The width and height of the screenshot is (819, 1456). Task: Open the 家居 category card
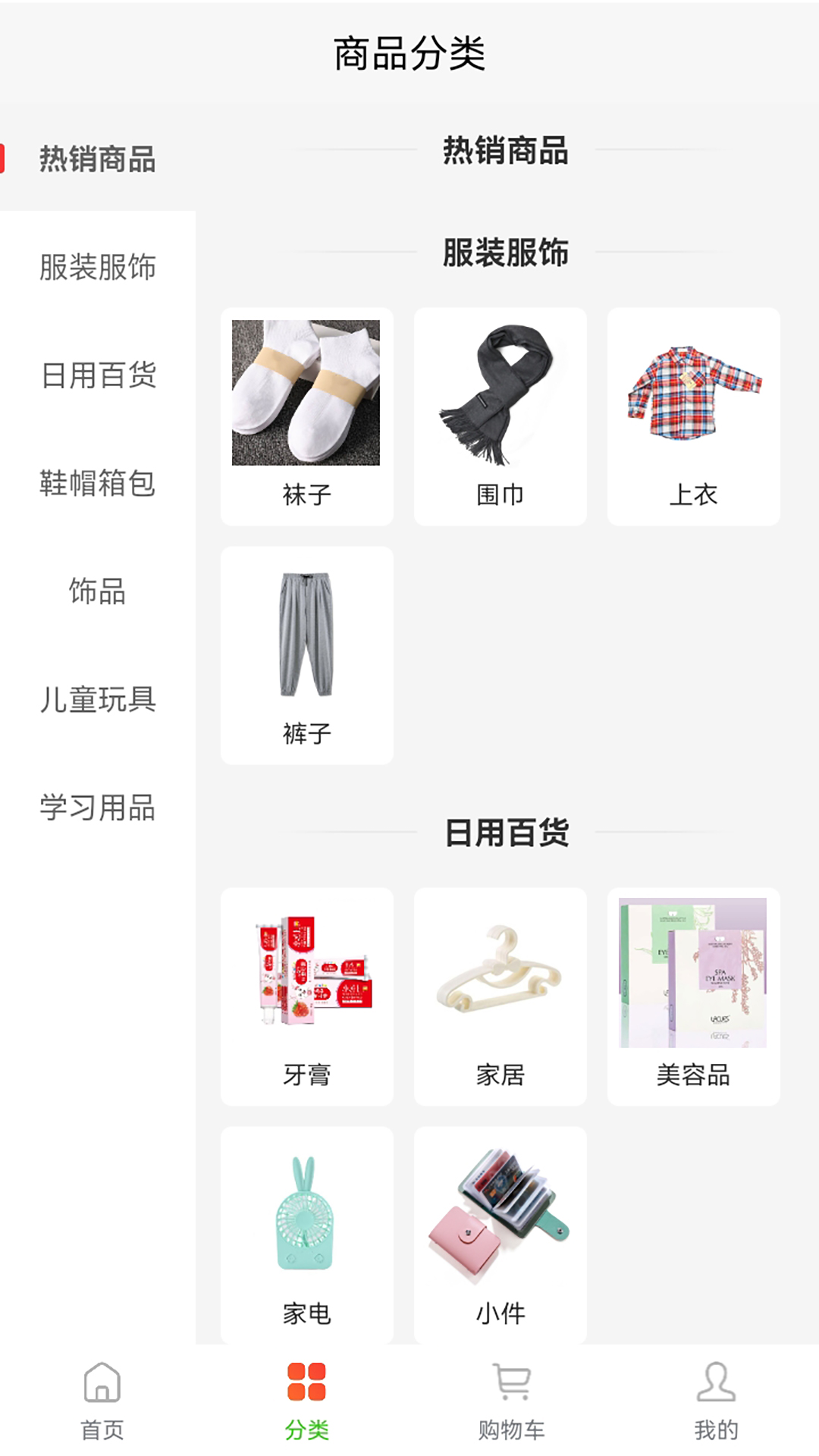[x=500, y=996]
